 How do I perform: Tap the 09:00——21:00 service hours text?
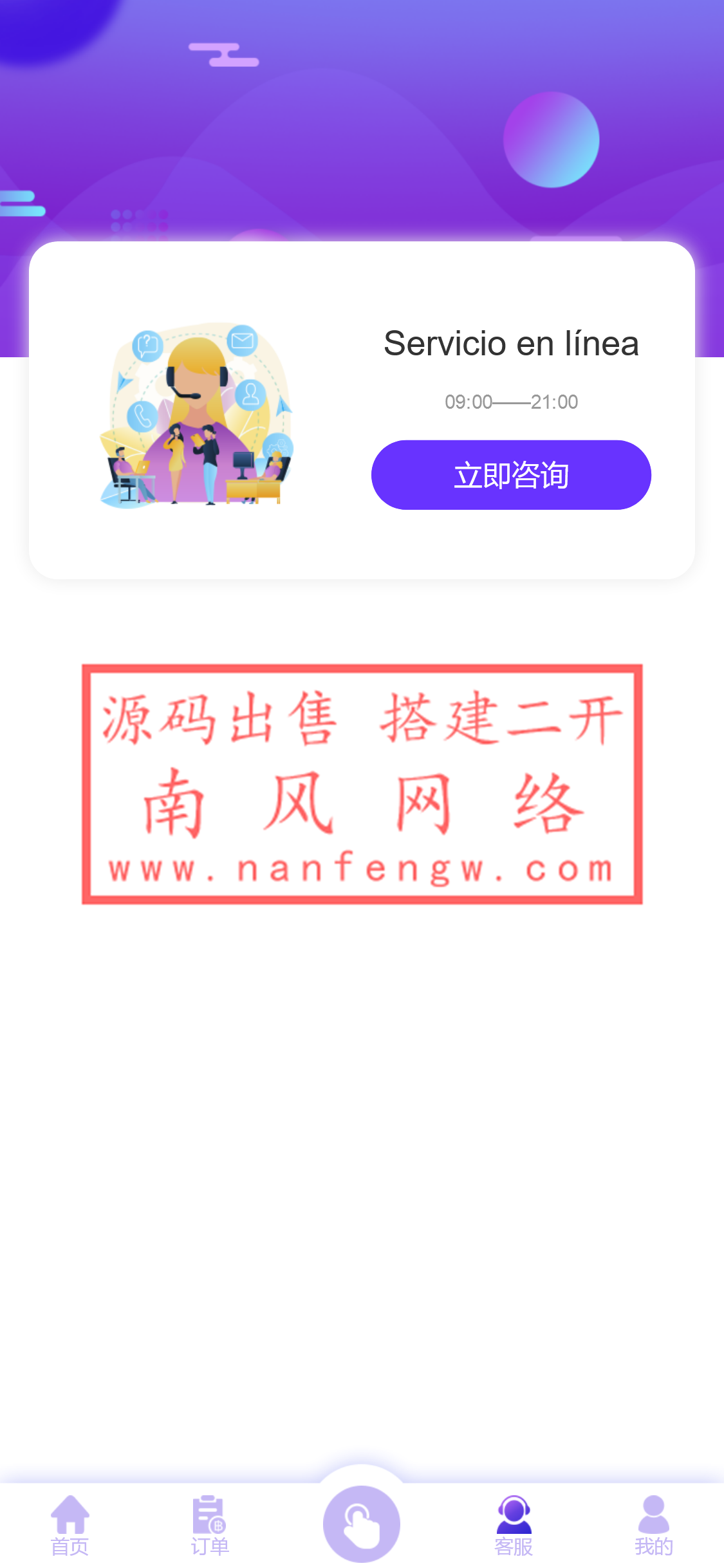tap(512, 402)
